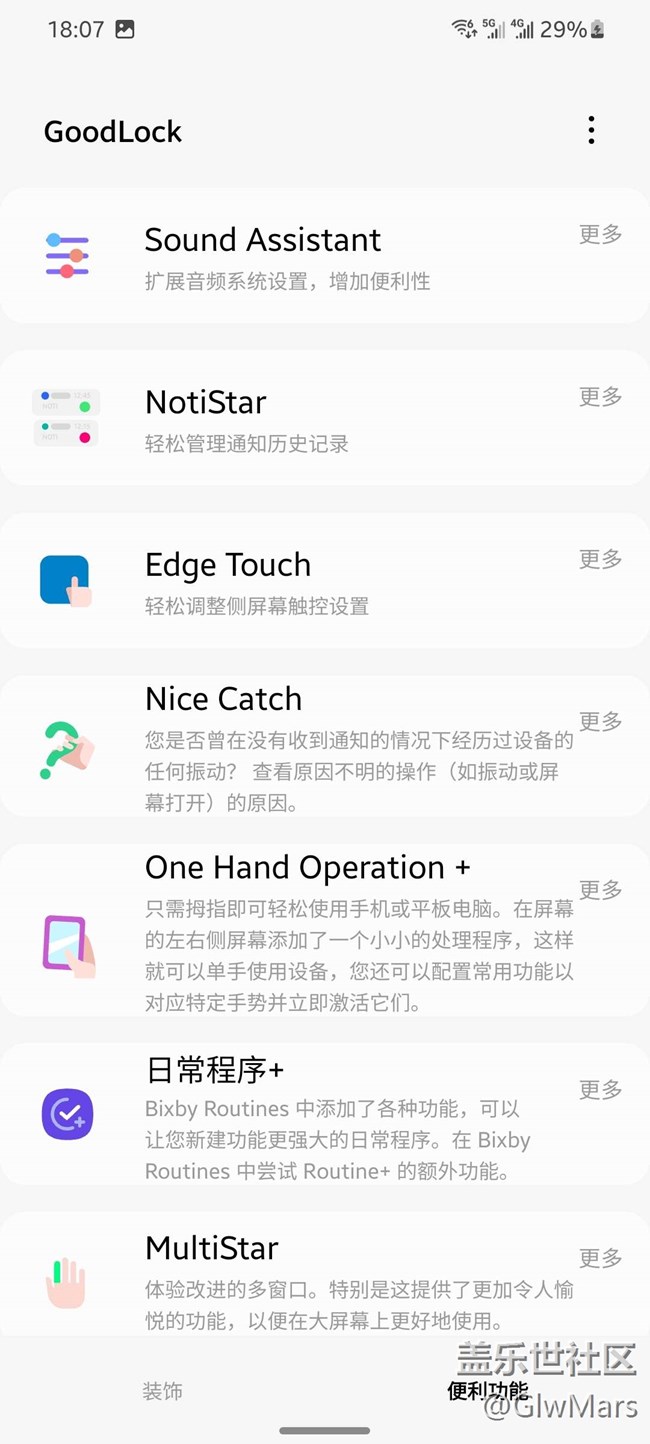
Task: Open Nice Catch
Action: point(325,746)
